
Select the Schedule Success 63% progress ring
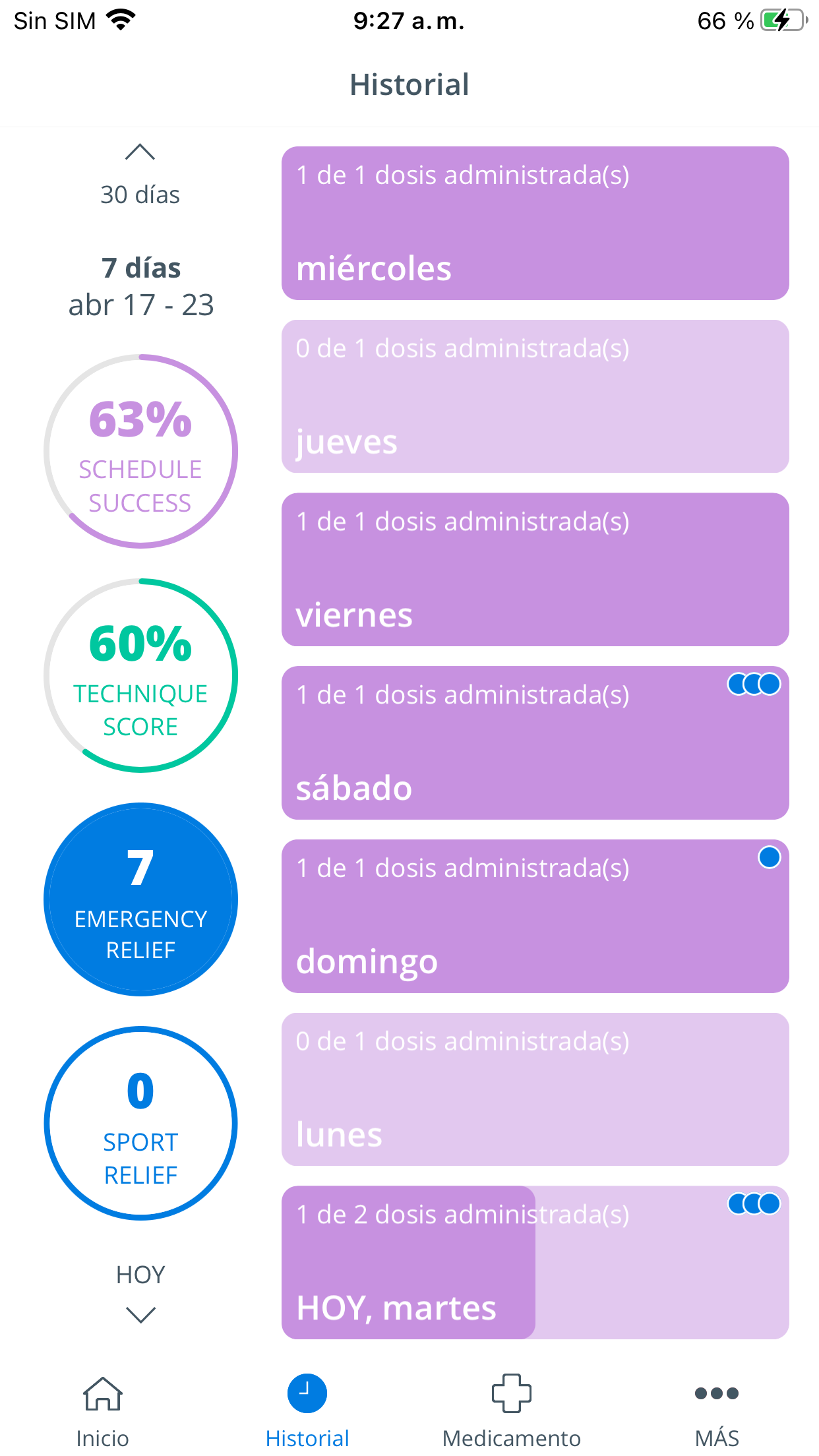(x=140, y=450)
